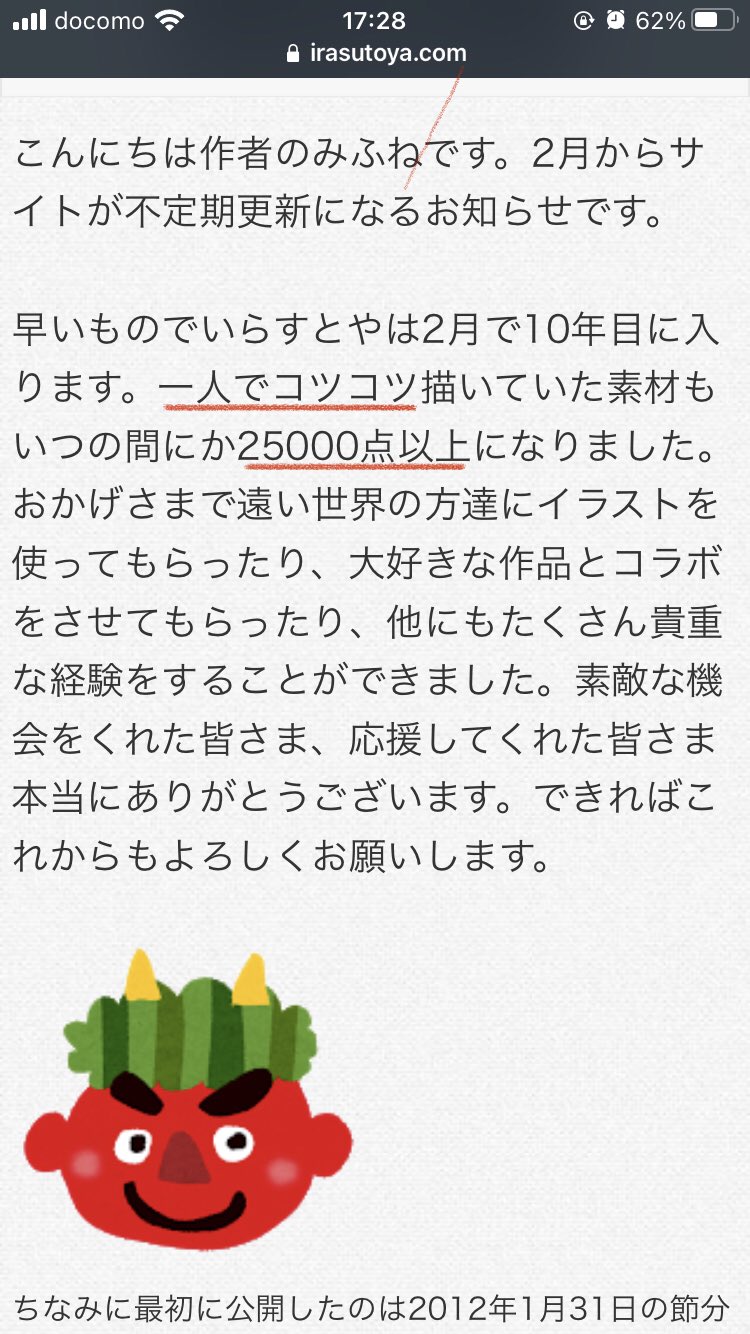Tap the irasutoya.com address bar
Screen dimensions: 750x1334
coord(376,54)
